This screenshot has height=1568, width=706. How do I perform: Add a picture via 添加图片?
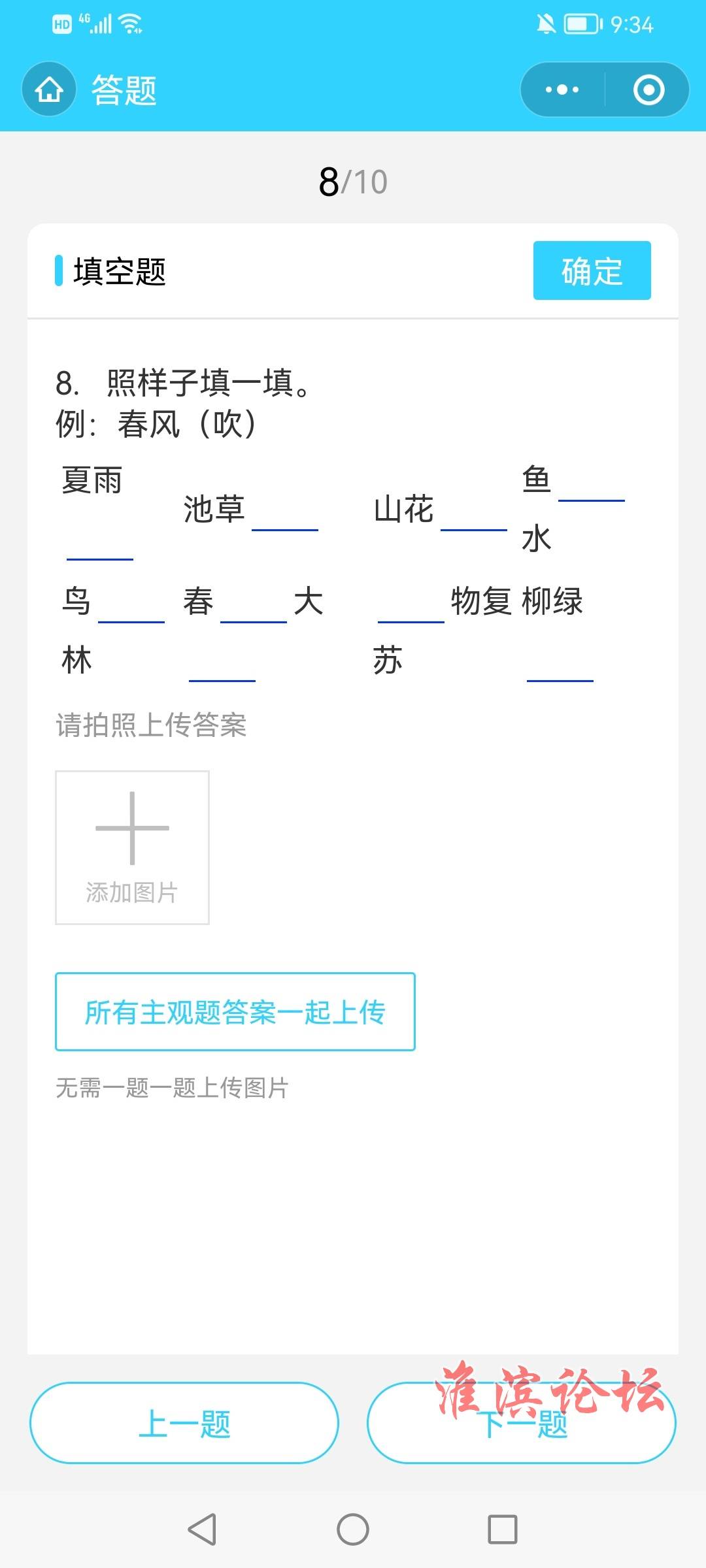tap(132, 847)
